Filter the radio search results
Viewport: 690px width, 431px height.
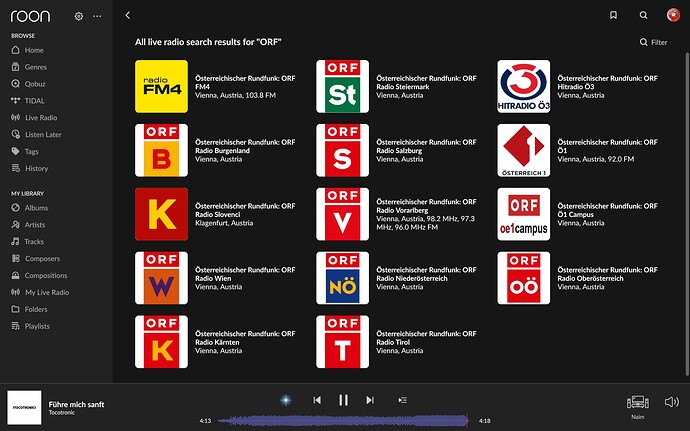coord(653,43)
